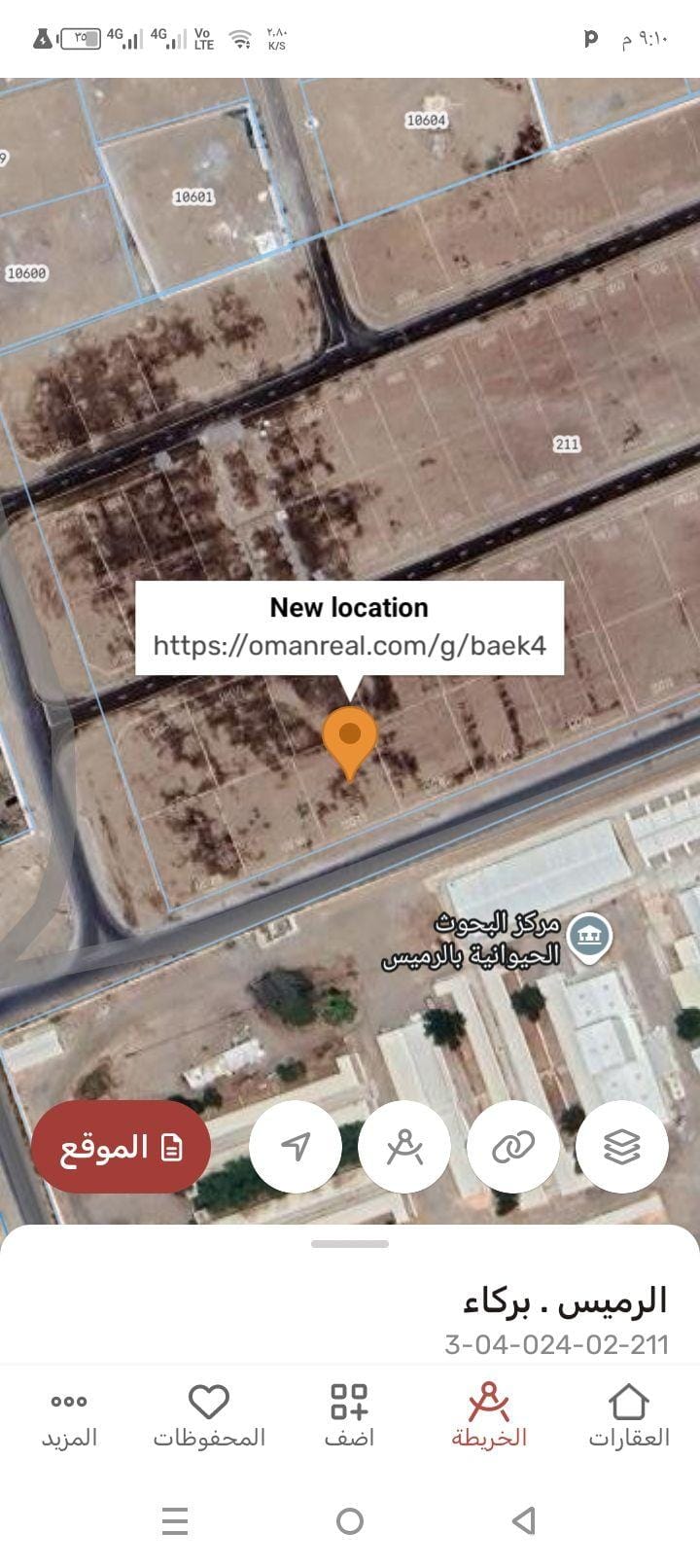Tap the layers map style icon
Image resolution: width=700 pixels, height=1568 pixels.
pyautogui.click(x=622, y=1148)
